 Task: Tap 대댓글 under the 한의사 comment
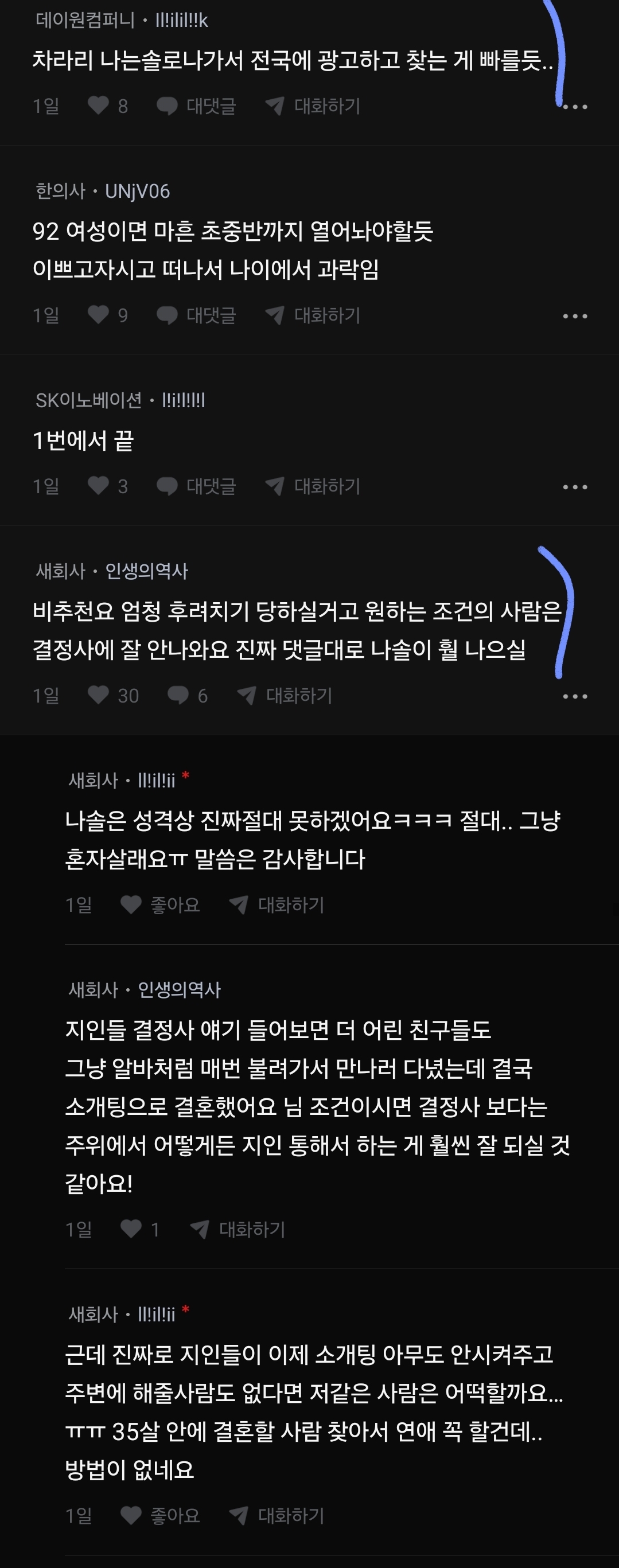click(x=197, y=315)
